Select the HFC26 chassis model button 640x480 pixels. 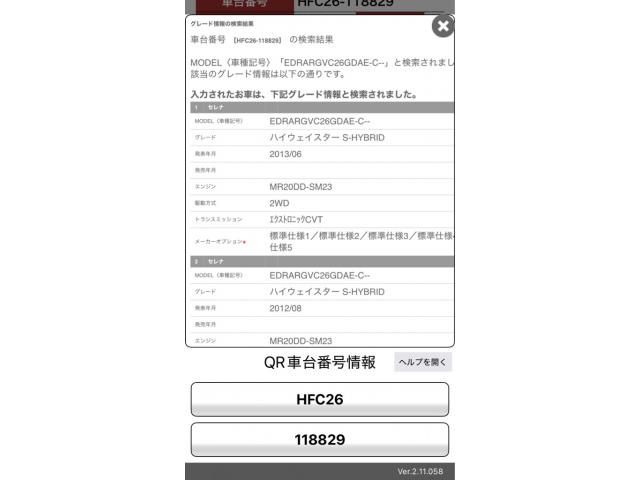pos(320,399)
